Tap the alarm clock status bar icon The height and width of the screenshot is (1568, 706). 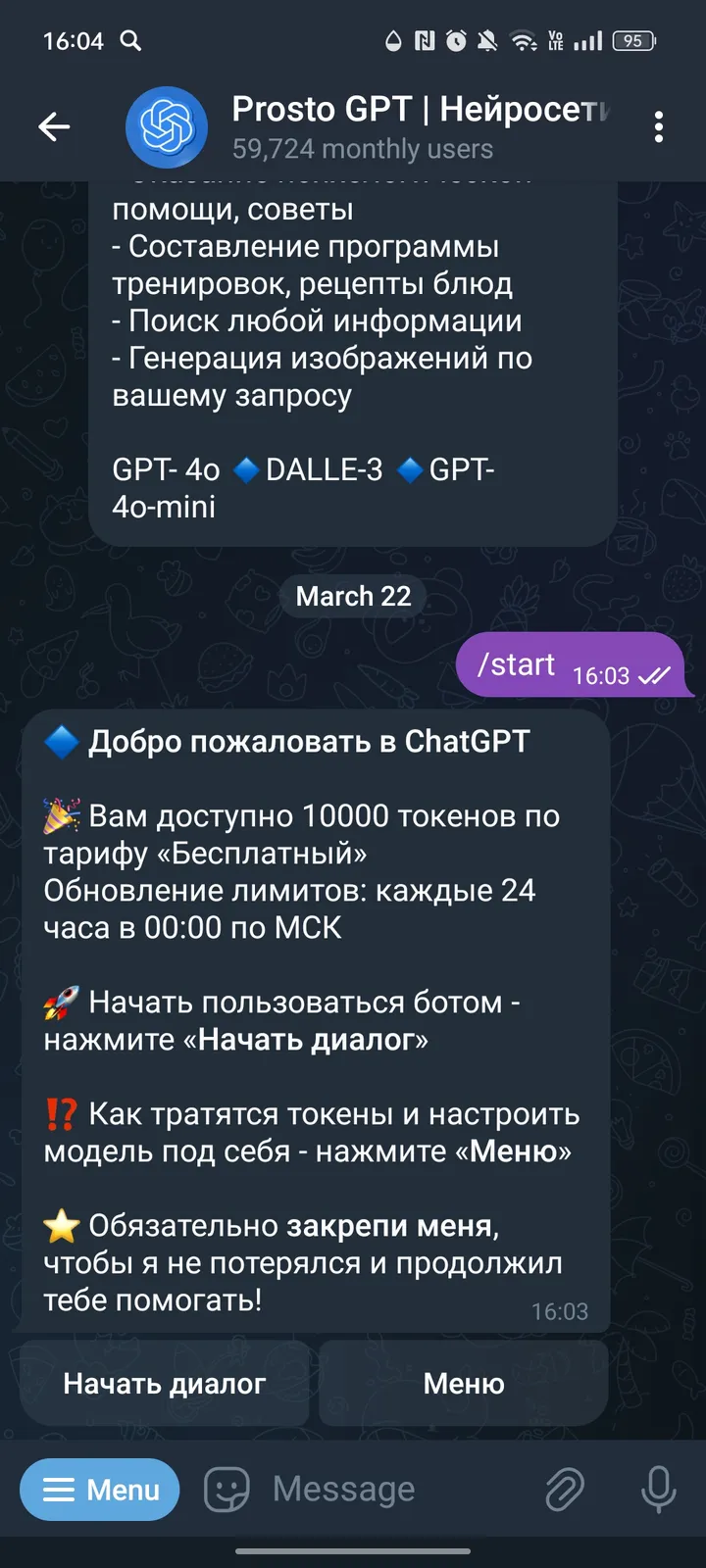point(454,41)
